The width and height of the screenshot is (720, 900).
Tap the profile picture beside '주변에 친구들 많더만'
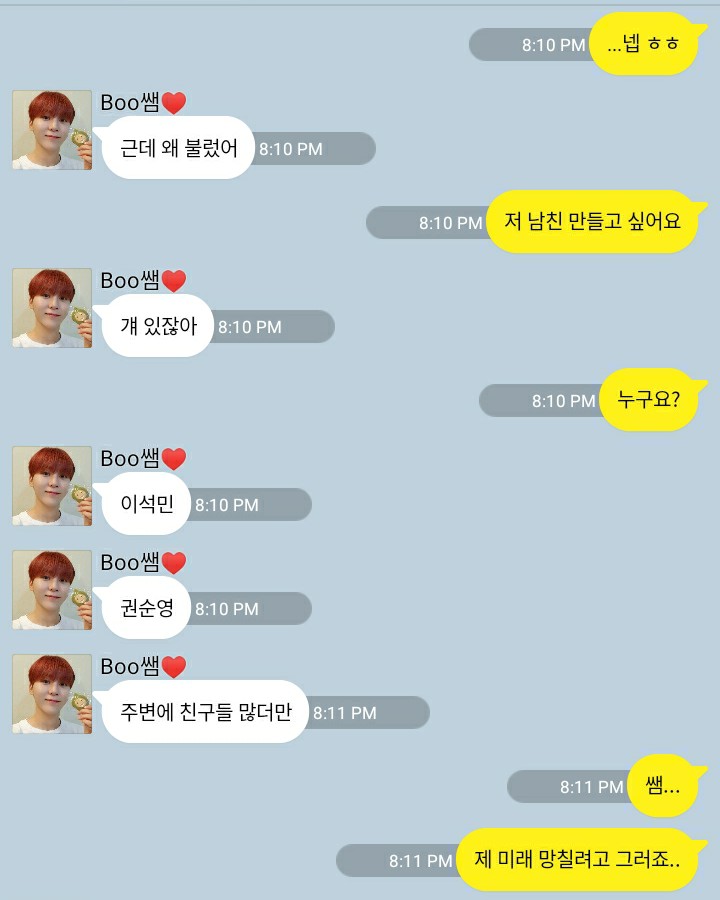coord(52,694)
